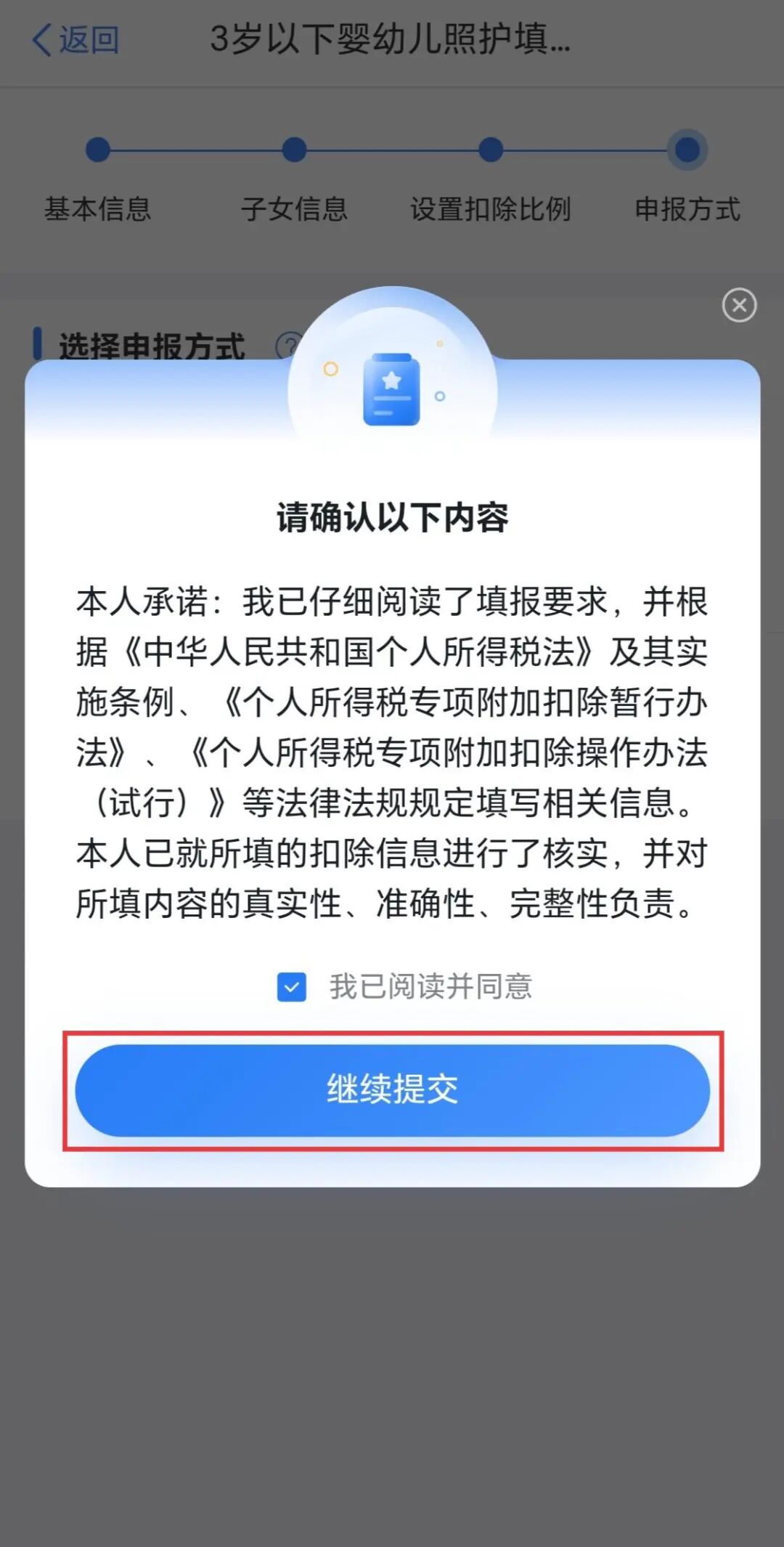Screen dimensions: 784x1547
Task: Uncheck the 我已阅读并同意 checkbox
Action: pos(292,987)
